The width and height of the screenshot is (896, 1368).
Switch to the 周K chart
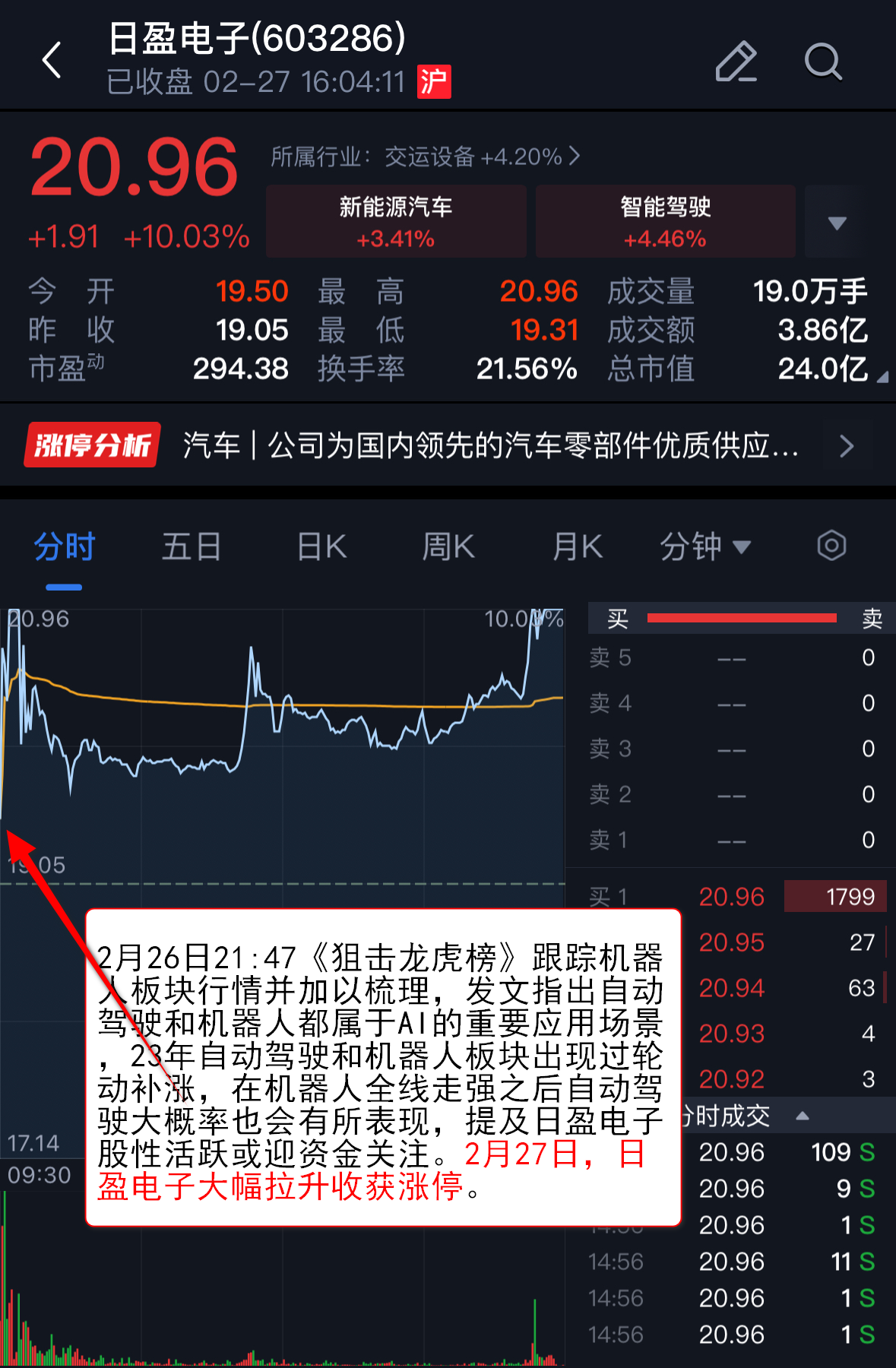point(448,547)
